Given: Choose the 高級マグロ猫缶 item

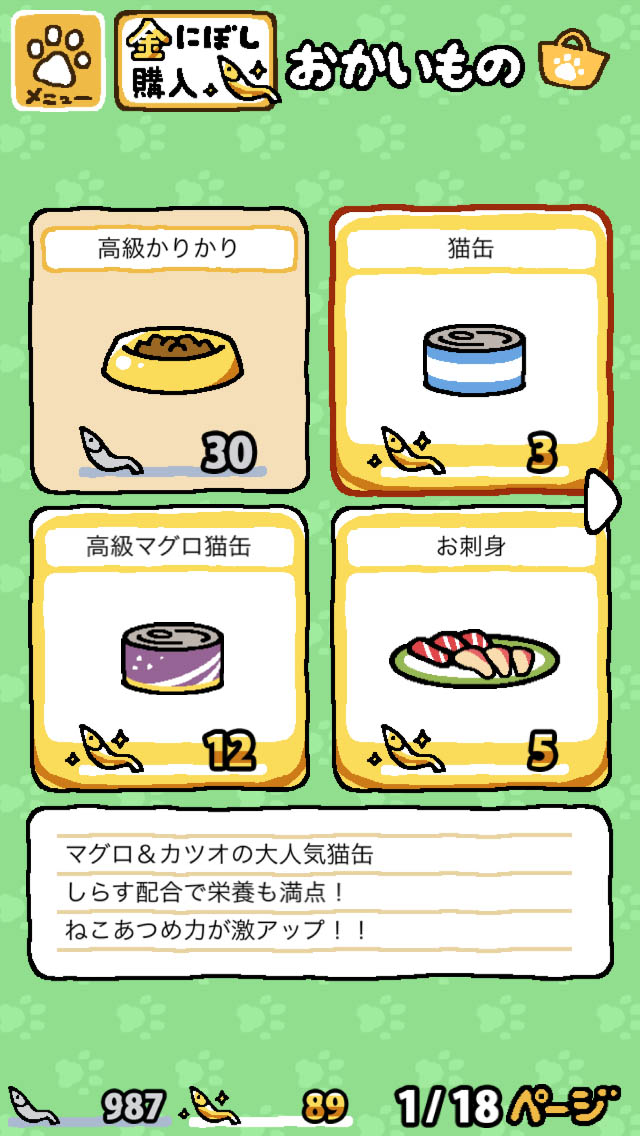Looking at the screenshot, I should (168, 650).
